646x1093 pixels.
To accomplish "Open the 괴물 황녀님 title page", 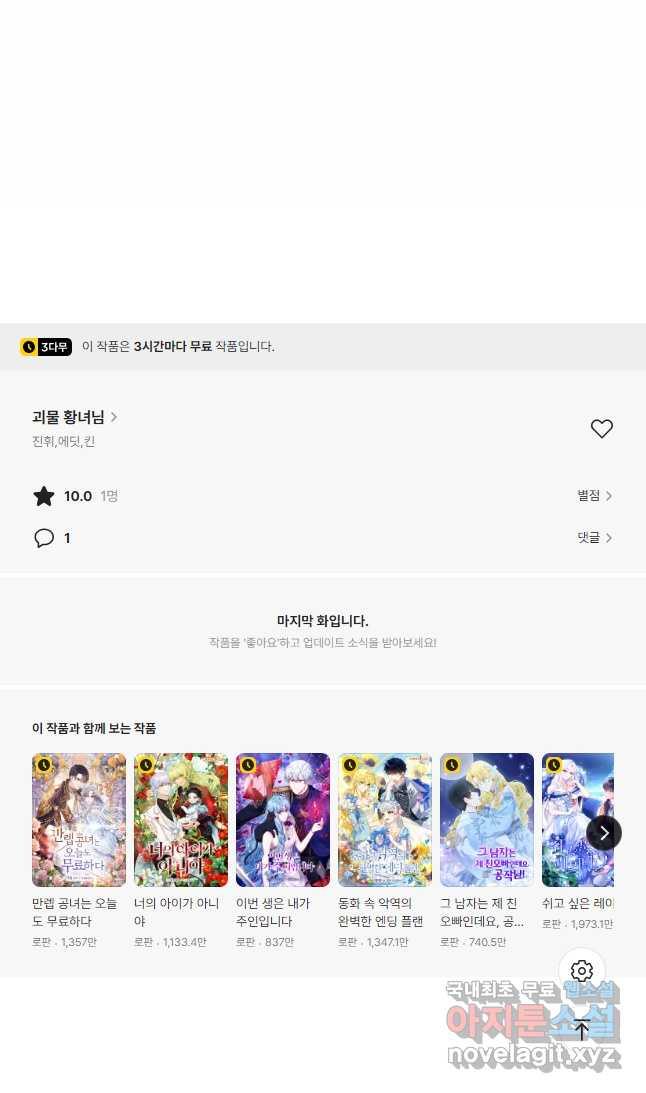I will 75,417.
